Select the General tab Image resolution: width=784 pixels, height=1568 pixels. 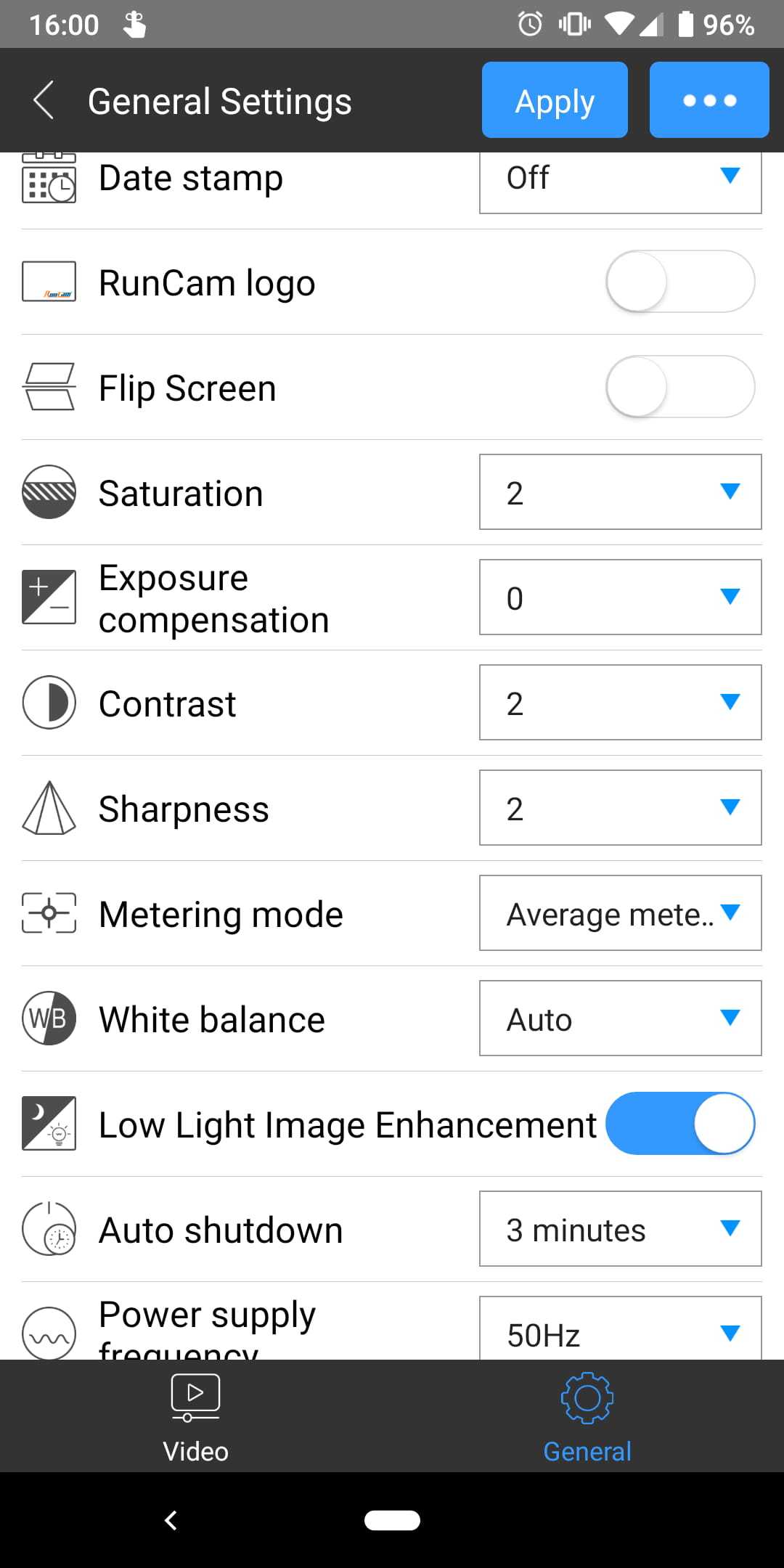(x=587, y=1417)
